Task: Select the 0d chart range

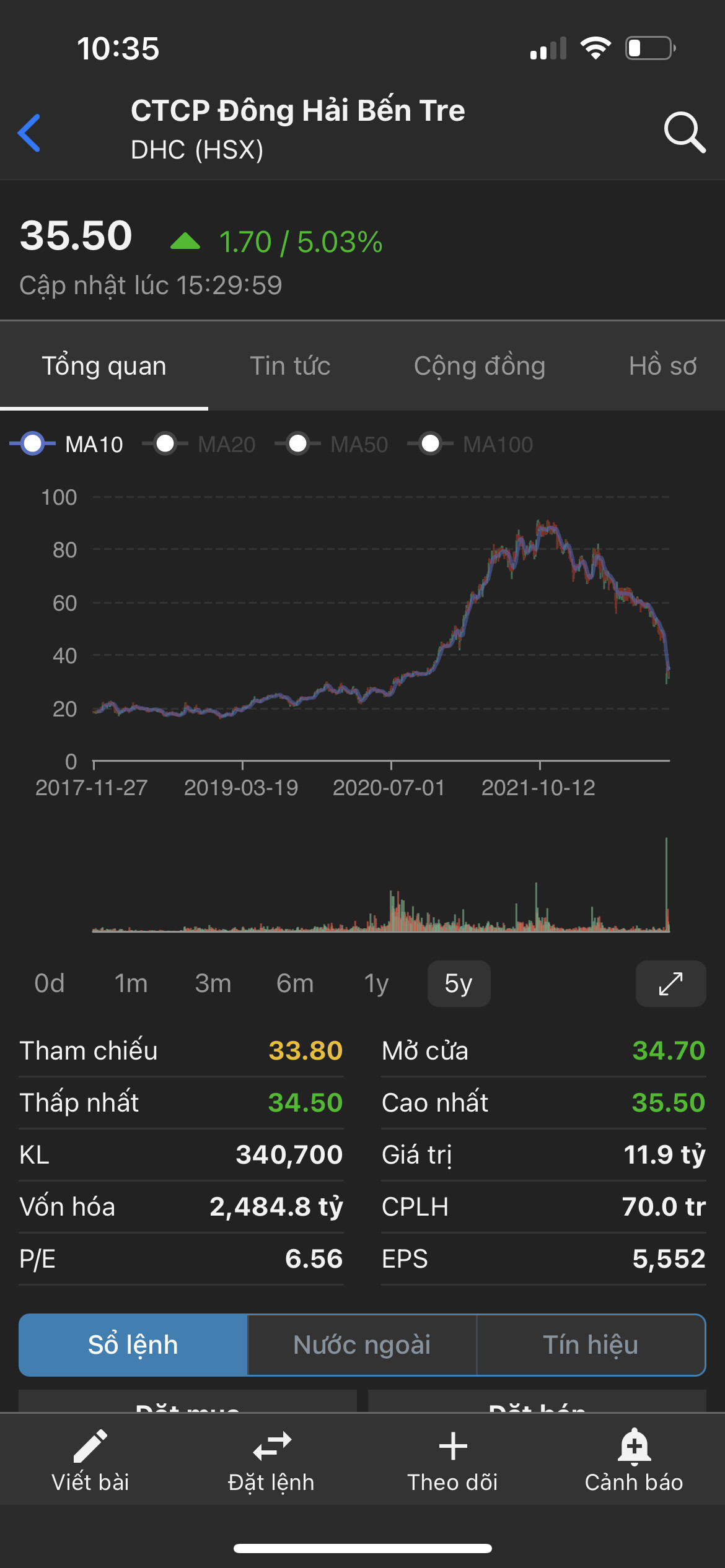Action: pos(50,983)
